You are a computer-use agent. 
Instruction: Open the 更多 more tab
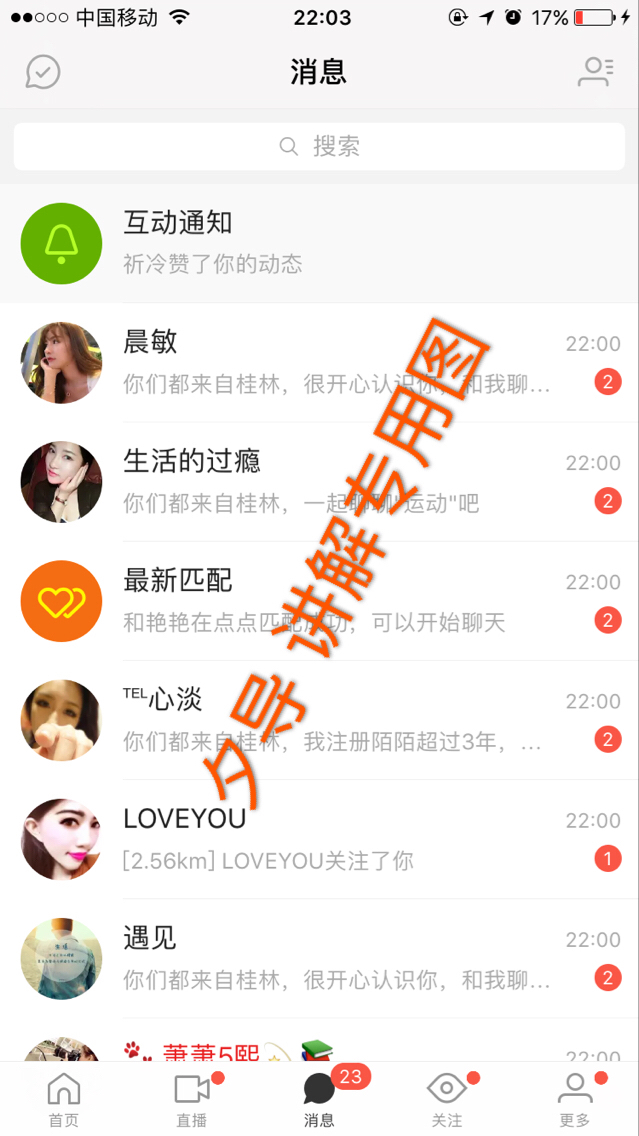(575, 1098)
